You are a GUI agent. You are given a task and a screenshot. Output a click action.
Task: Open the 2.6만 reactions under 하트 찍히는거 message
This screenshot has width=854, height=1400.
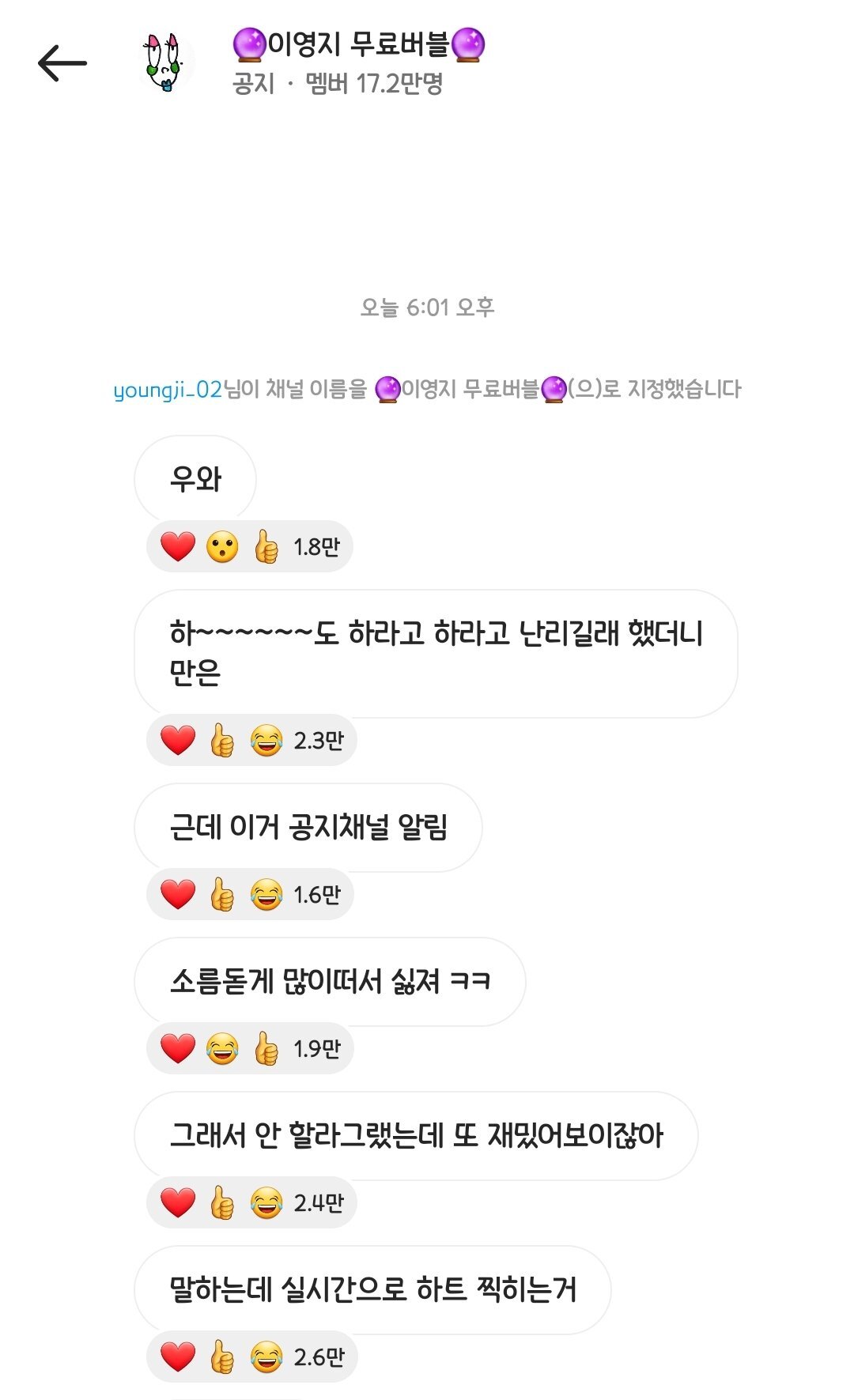point(251,1357)
